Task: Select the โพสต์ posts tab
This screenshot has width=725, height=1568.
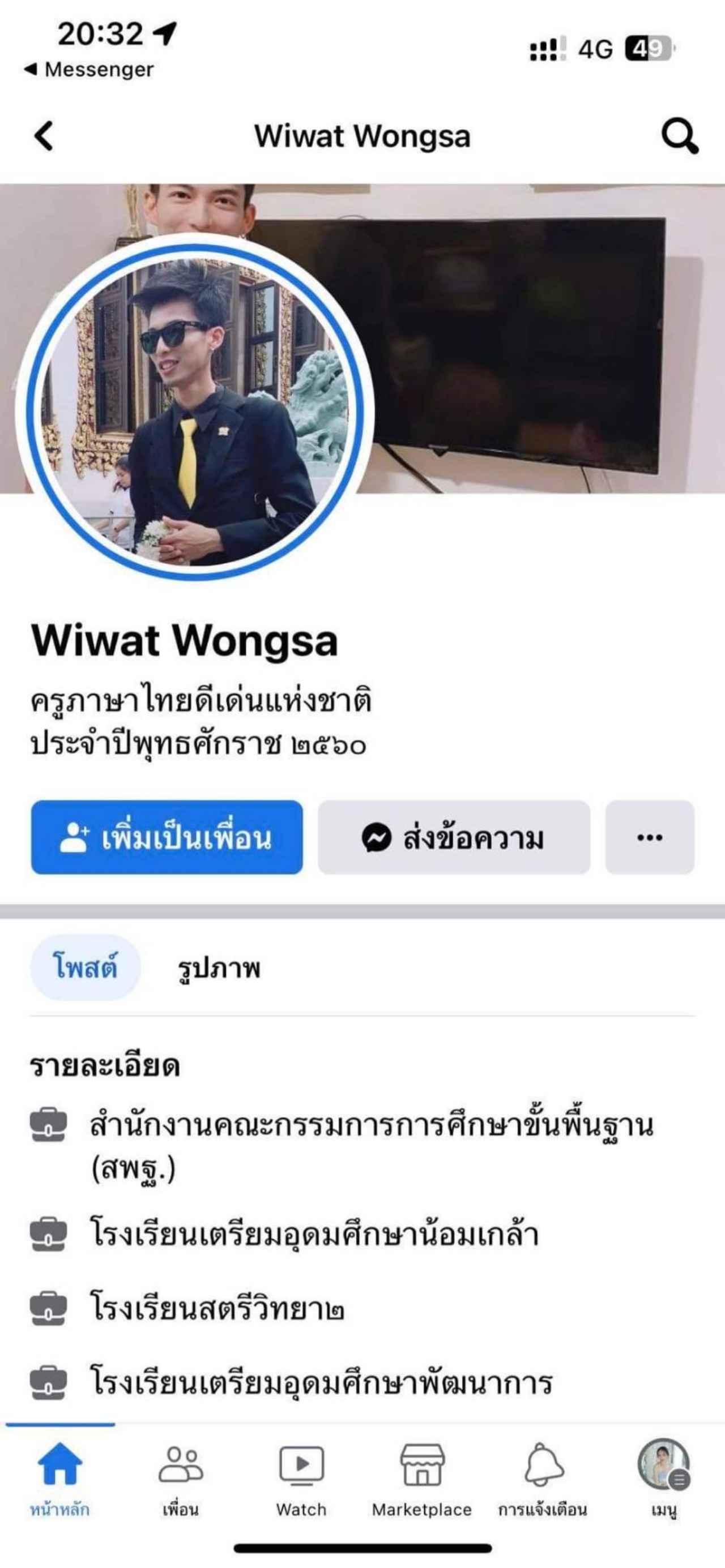Action: (x=86, y=968)
